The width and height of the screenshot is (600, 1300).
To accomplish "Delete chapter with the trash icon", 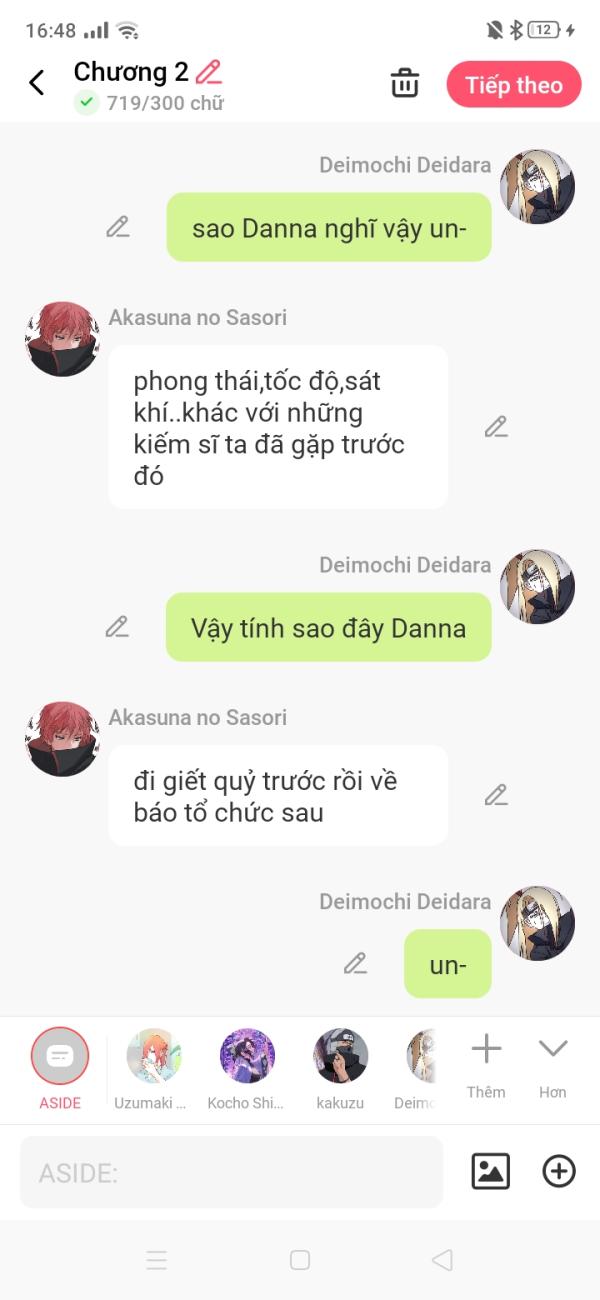I will [405, 83].
